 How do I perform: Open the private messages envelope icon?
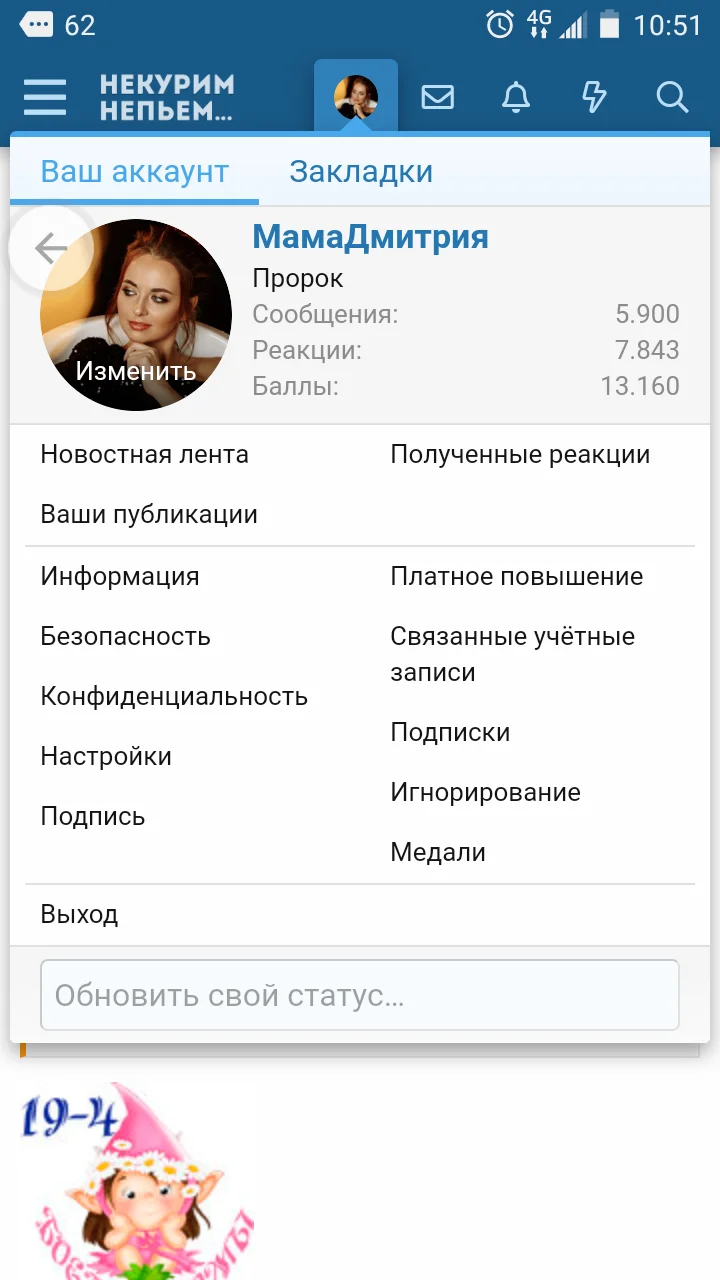click(437, 97)
